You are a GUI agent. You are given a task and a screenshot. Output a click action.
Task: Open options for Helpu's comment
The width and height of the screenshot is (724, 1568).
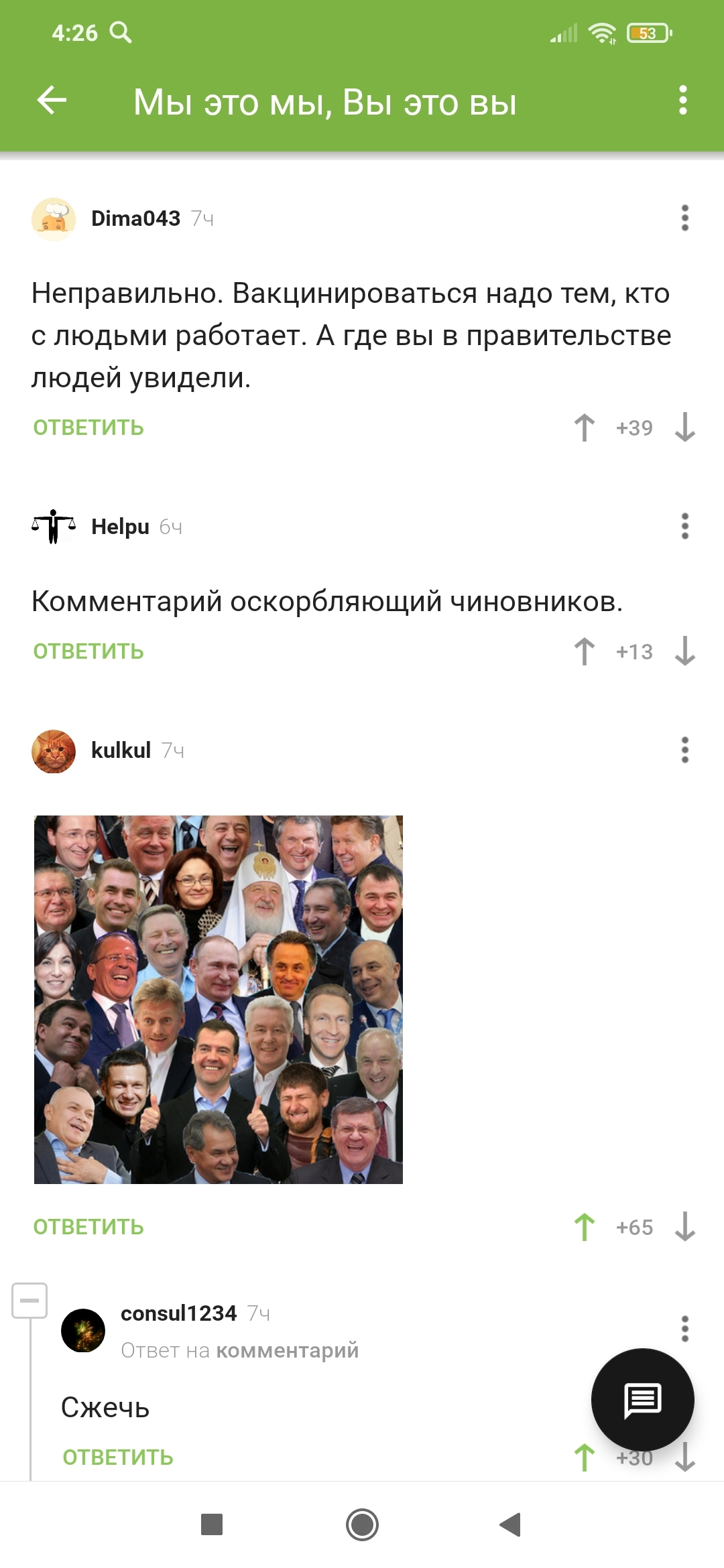(684, 526)
